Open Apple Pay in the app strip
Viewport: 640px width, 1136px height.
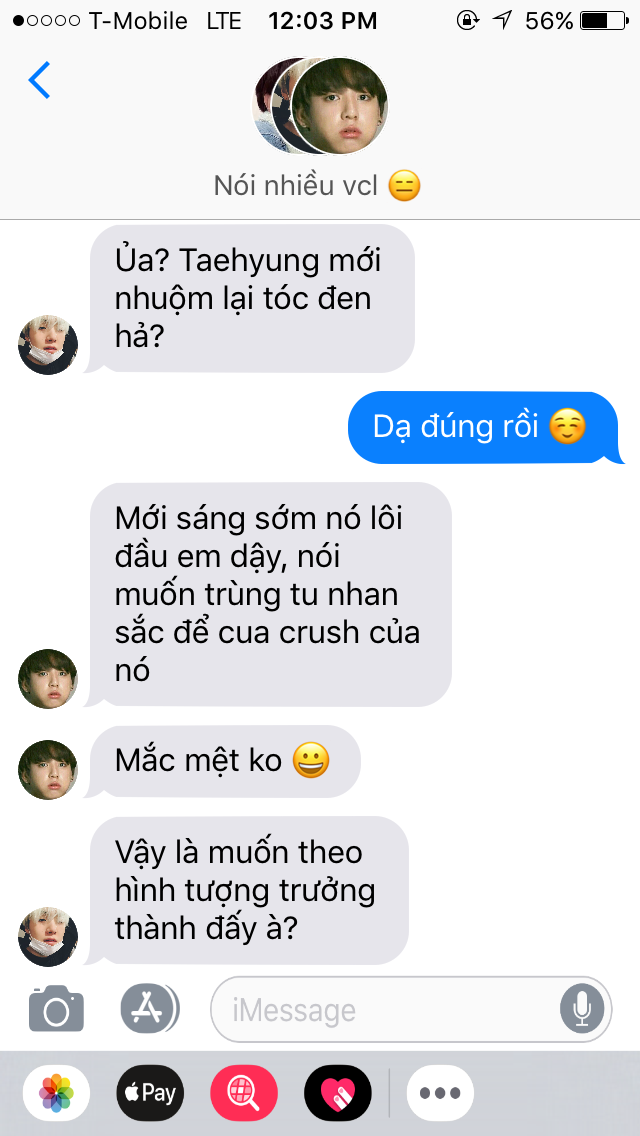pyautogui.click(x=150, y=1093)
